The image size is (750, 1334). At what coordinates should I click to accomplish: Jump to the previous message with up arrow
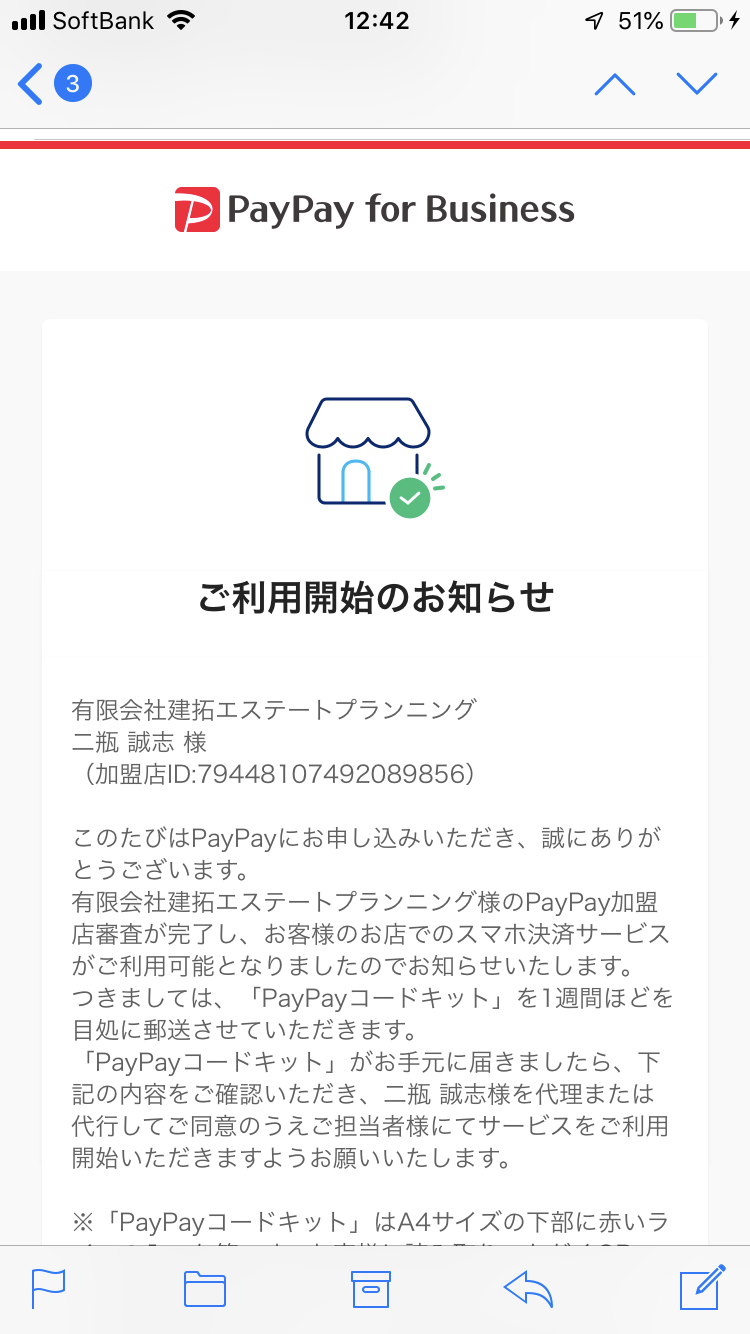click(615, 84)
